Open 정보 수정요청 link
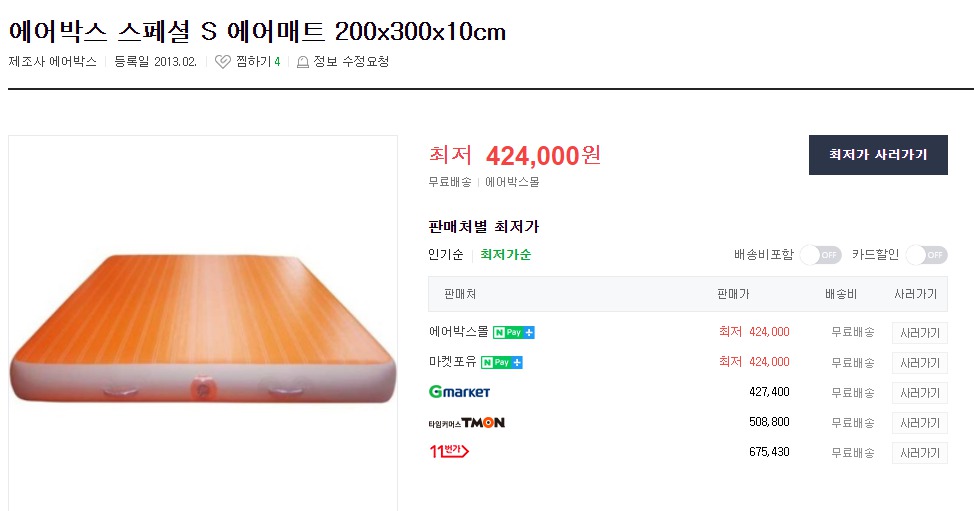The image size is (974, 511). 343,62
